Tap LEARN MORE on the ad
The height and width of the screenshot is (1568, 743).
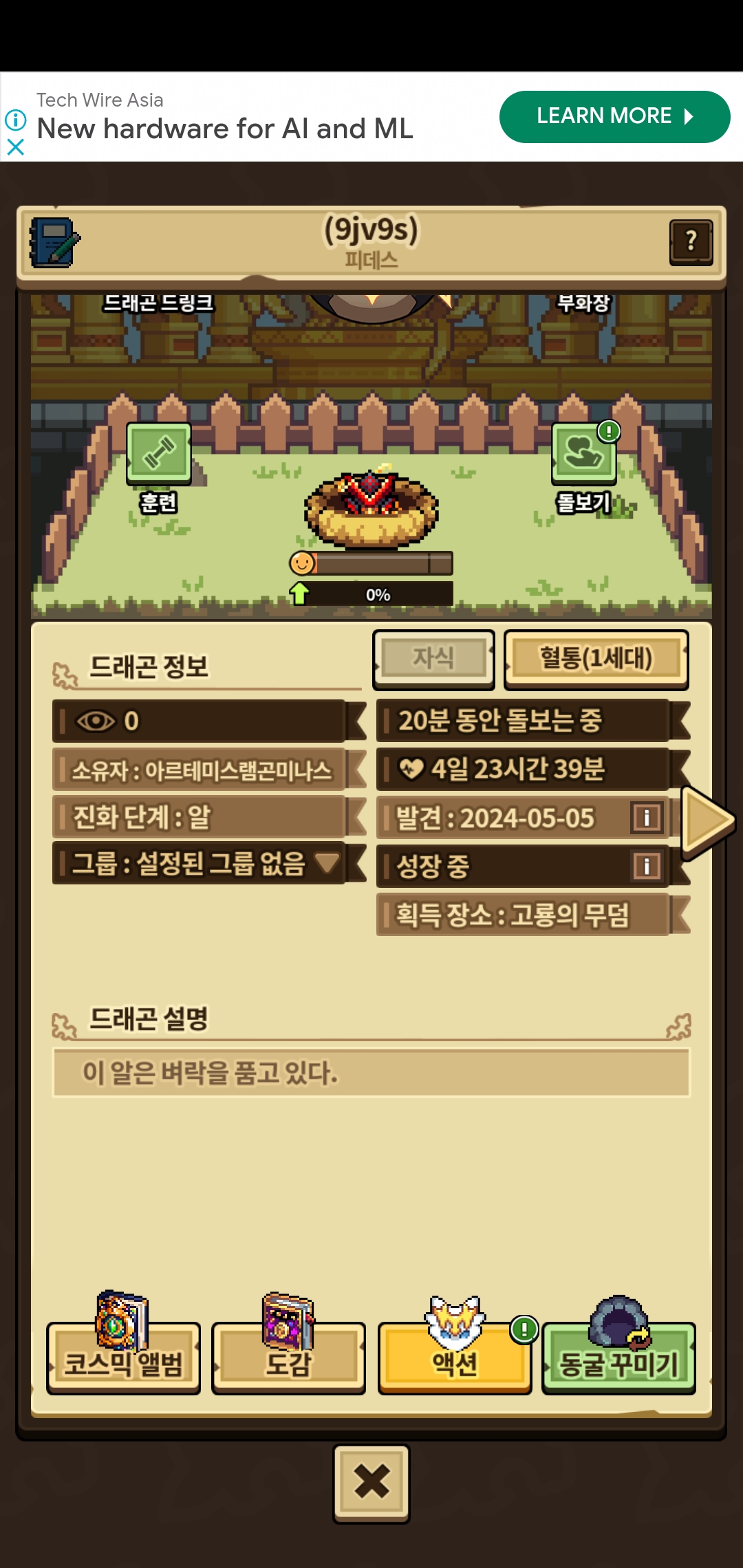pyautogui.click(x=614, y=117)
